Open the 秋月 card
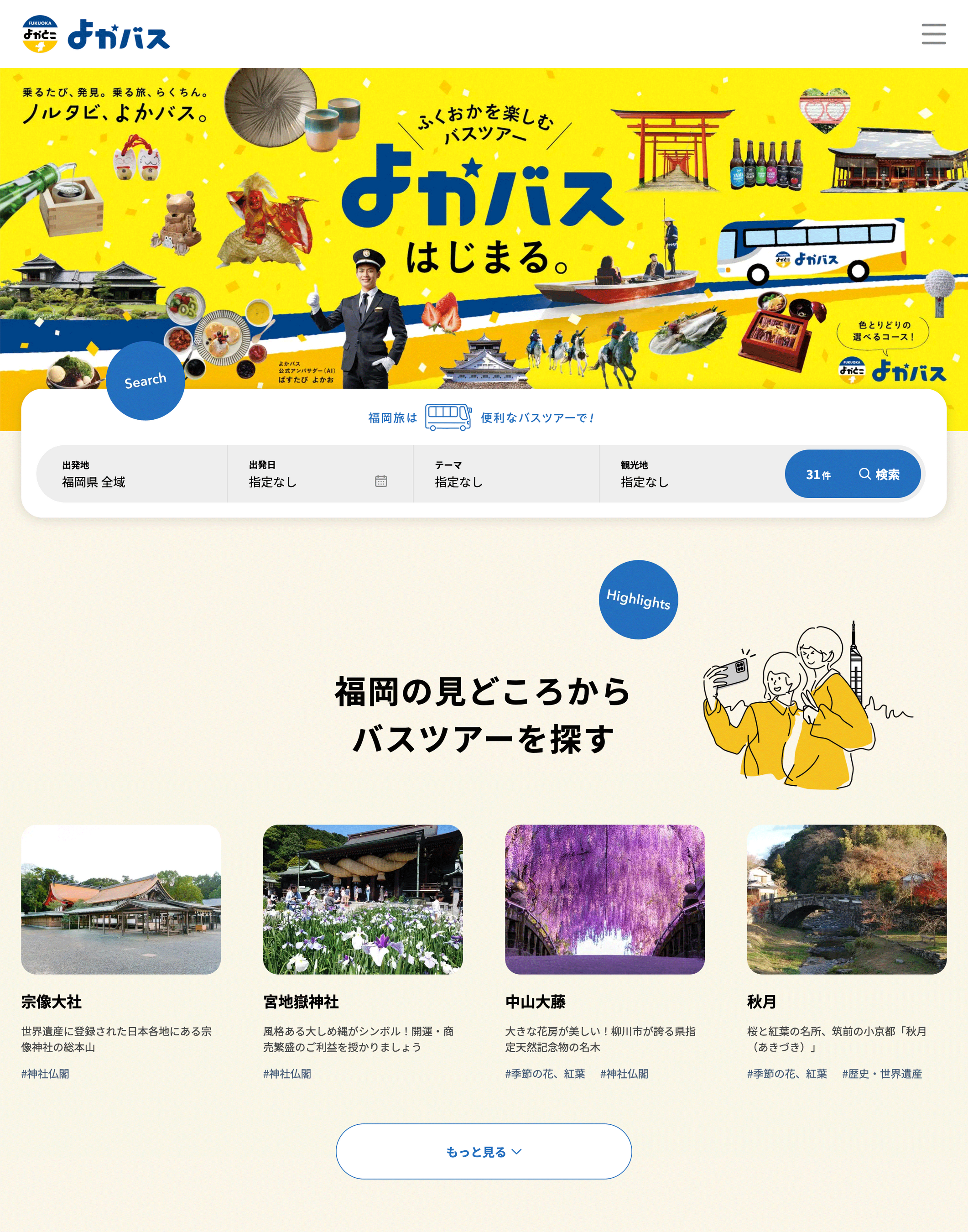The image size is (968, 1232). (847, 952)
